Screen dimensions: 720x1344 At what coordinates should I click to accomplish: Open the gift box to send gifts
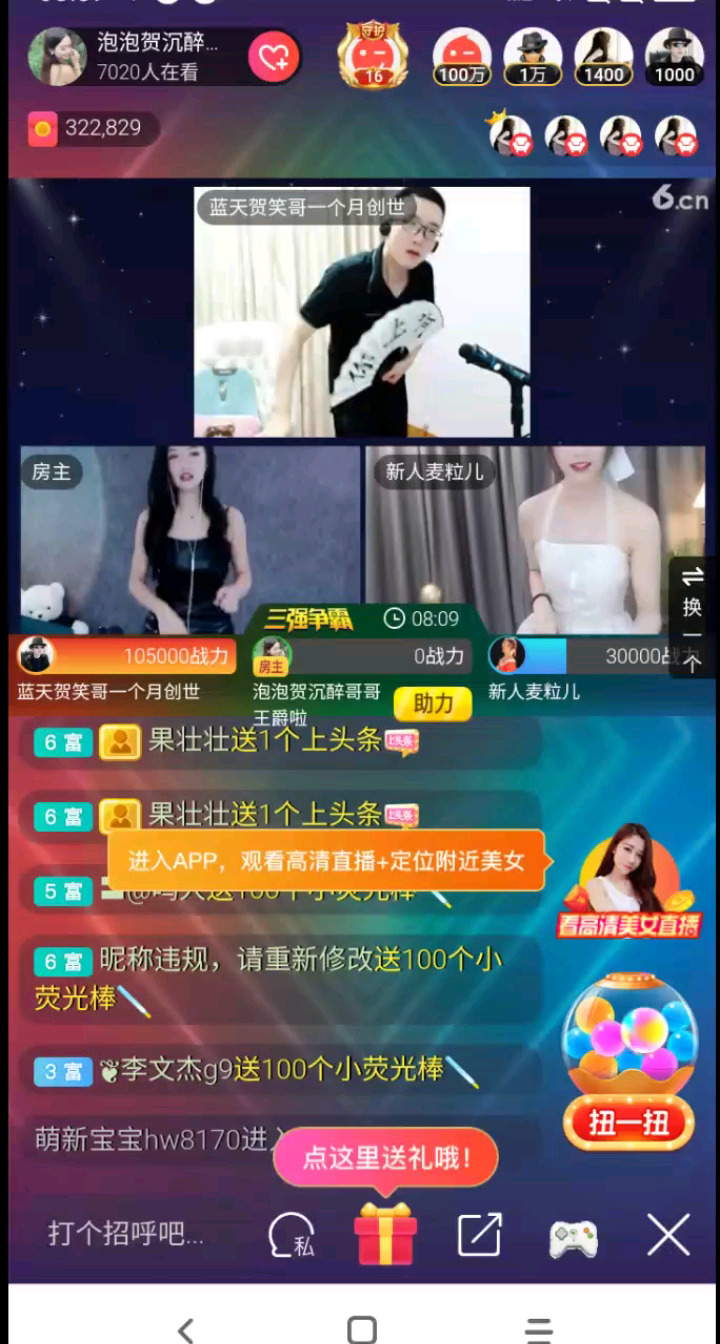(x=385, y=1234)
